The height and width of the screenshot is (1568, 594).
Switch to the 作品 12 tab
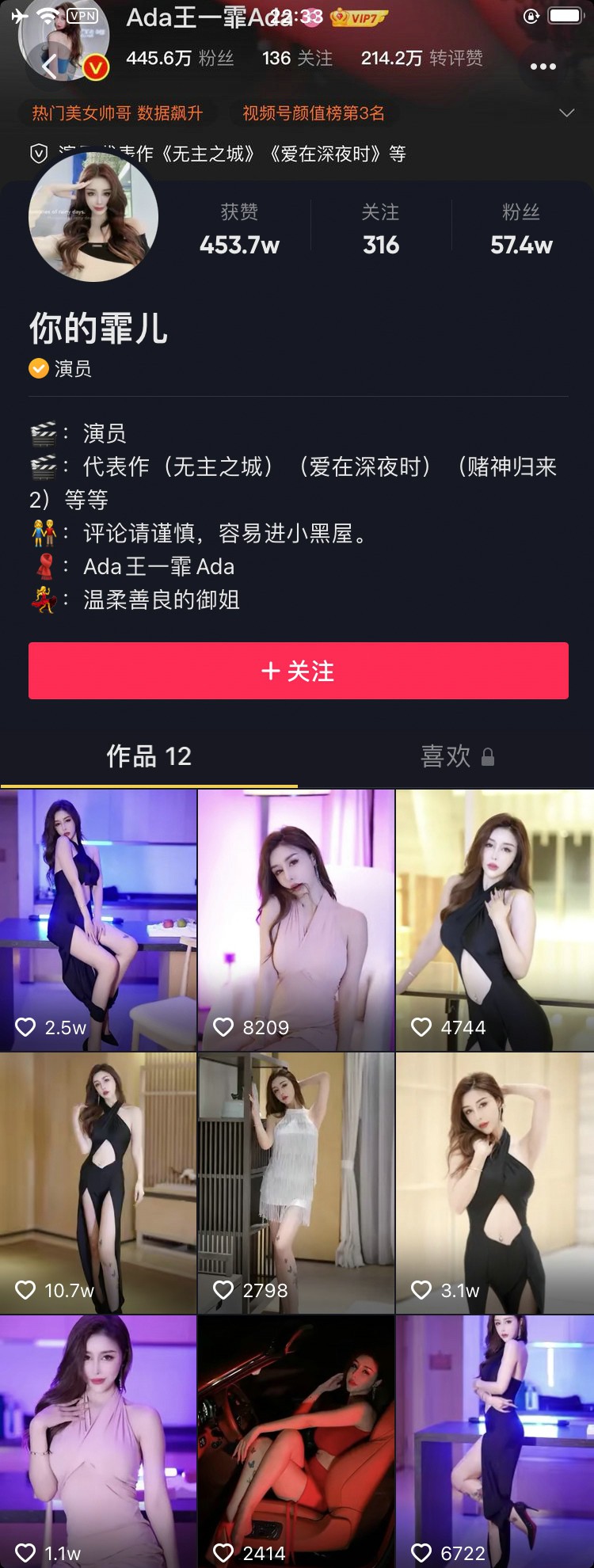[149, 756]
